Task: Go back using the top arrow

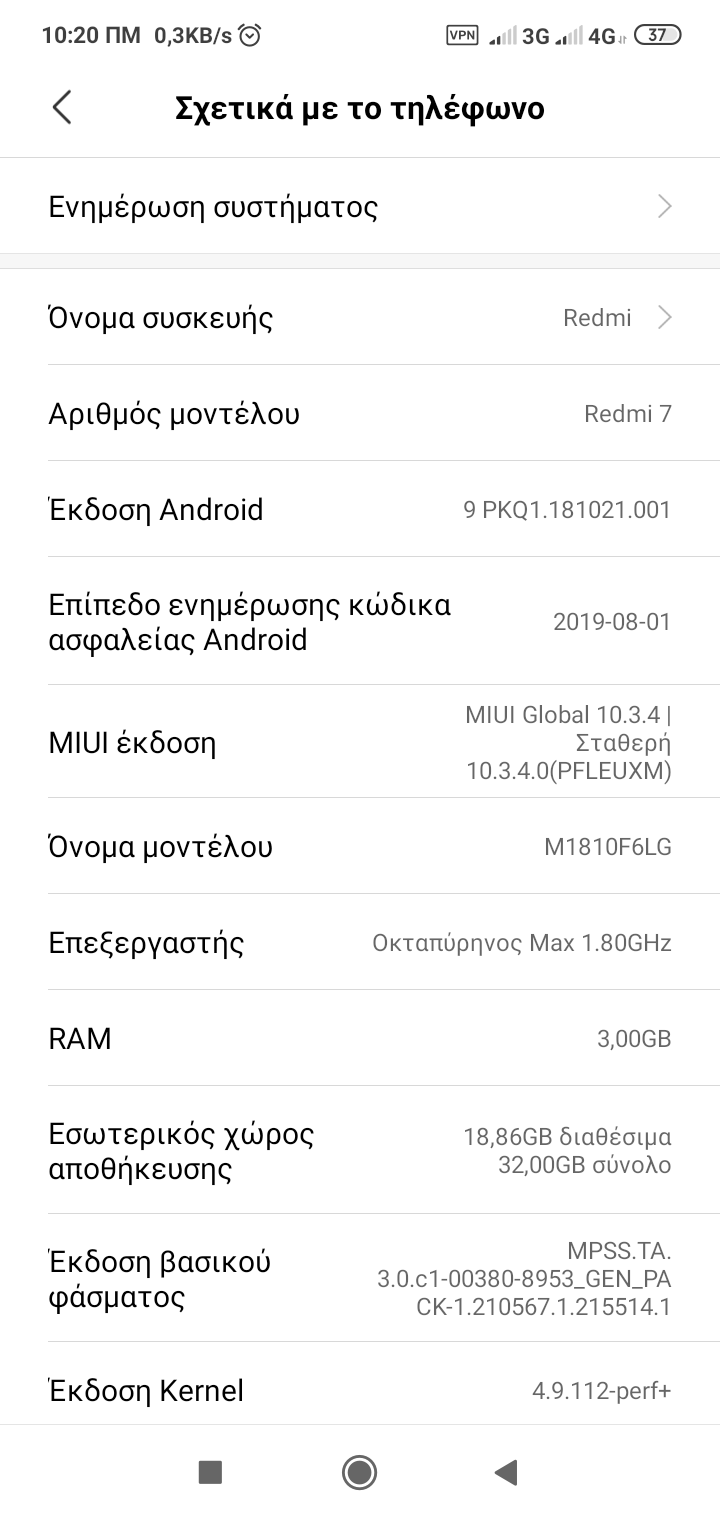Action: pos(62,107)
